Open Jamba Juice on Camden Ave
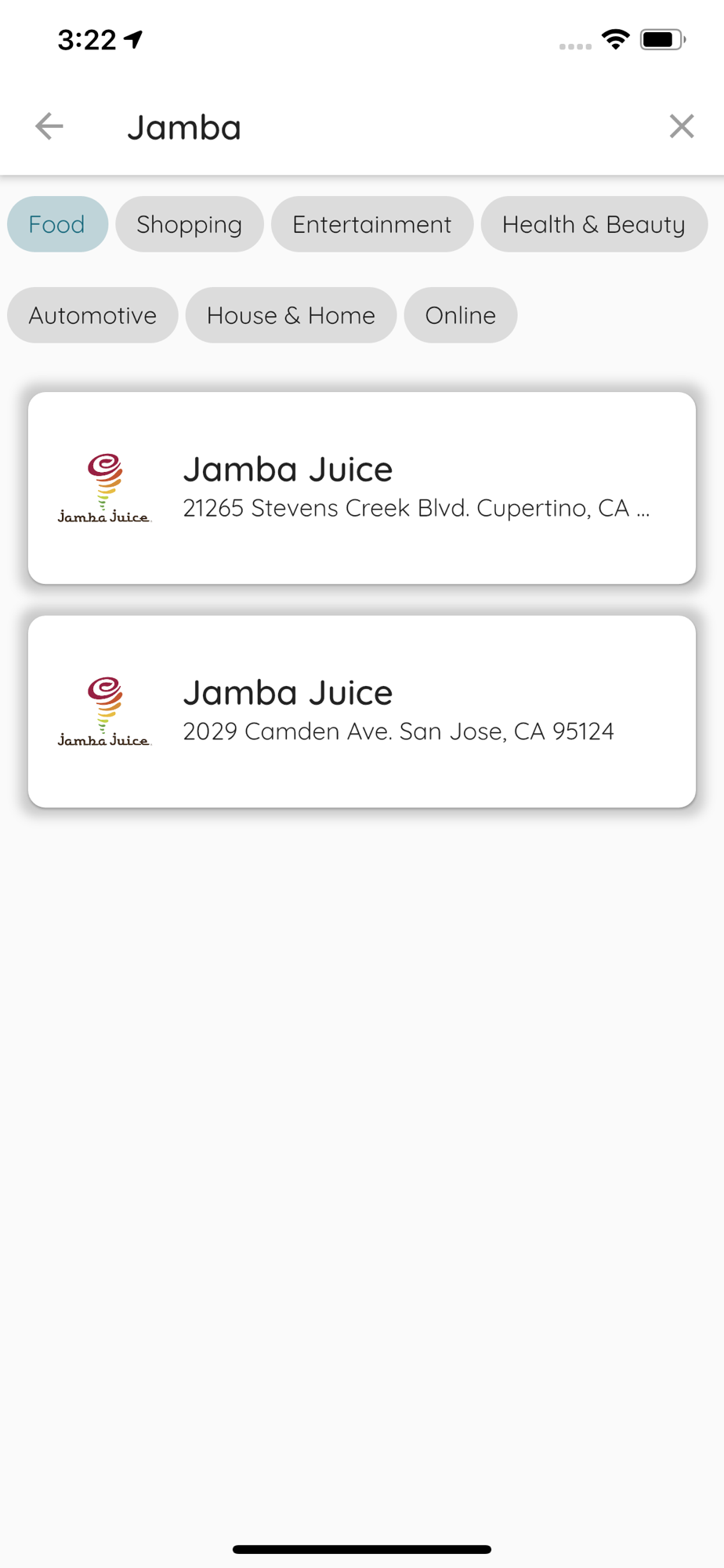724x1568 pixels. [x=362, y=712]
